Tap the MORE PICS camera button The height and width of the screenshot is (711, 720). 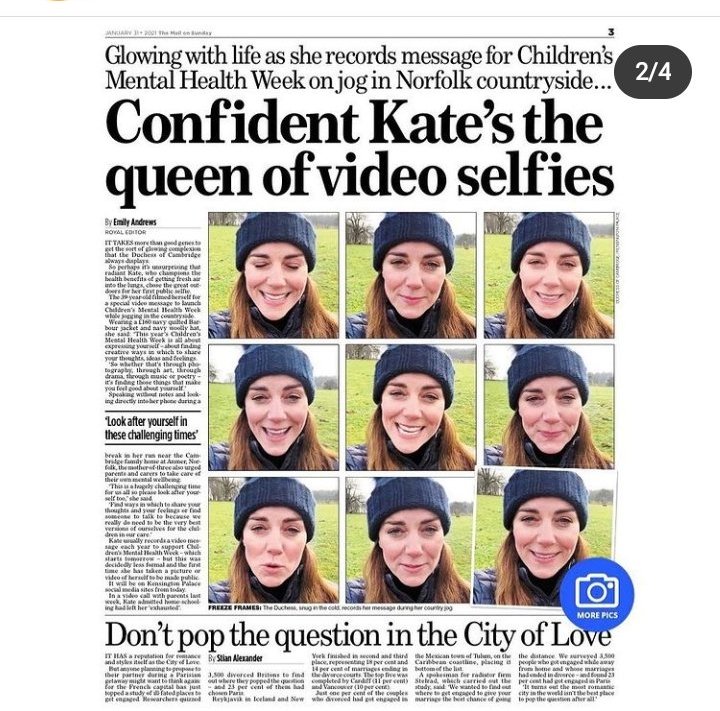pos(596,593)
